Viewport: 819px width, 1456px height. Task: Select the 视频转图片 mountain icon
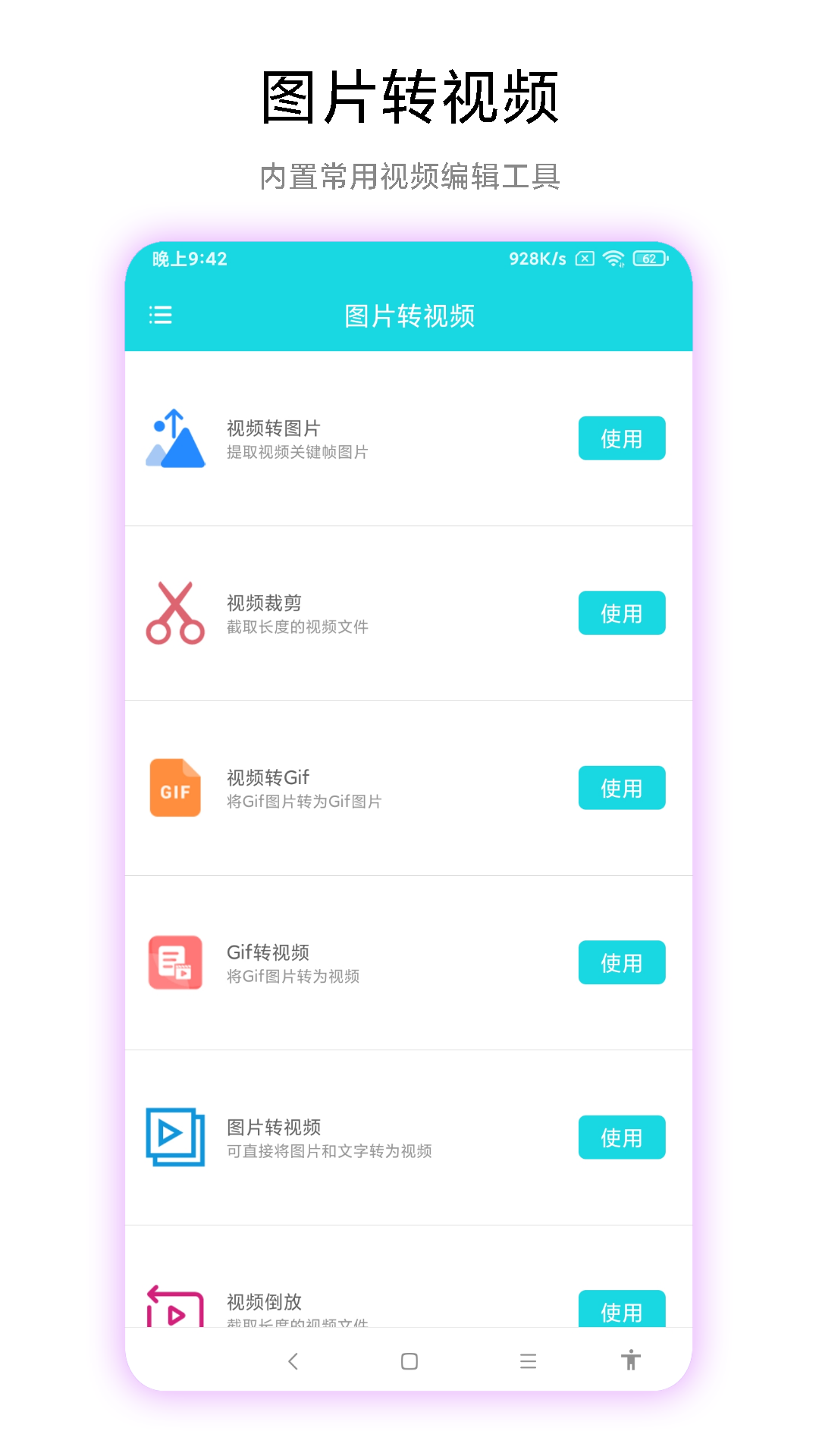[175, 438]
